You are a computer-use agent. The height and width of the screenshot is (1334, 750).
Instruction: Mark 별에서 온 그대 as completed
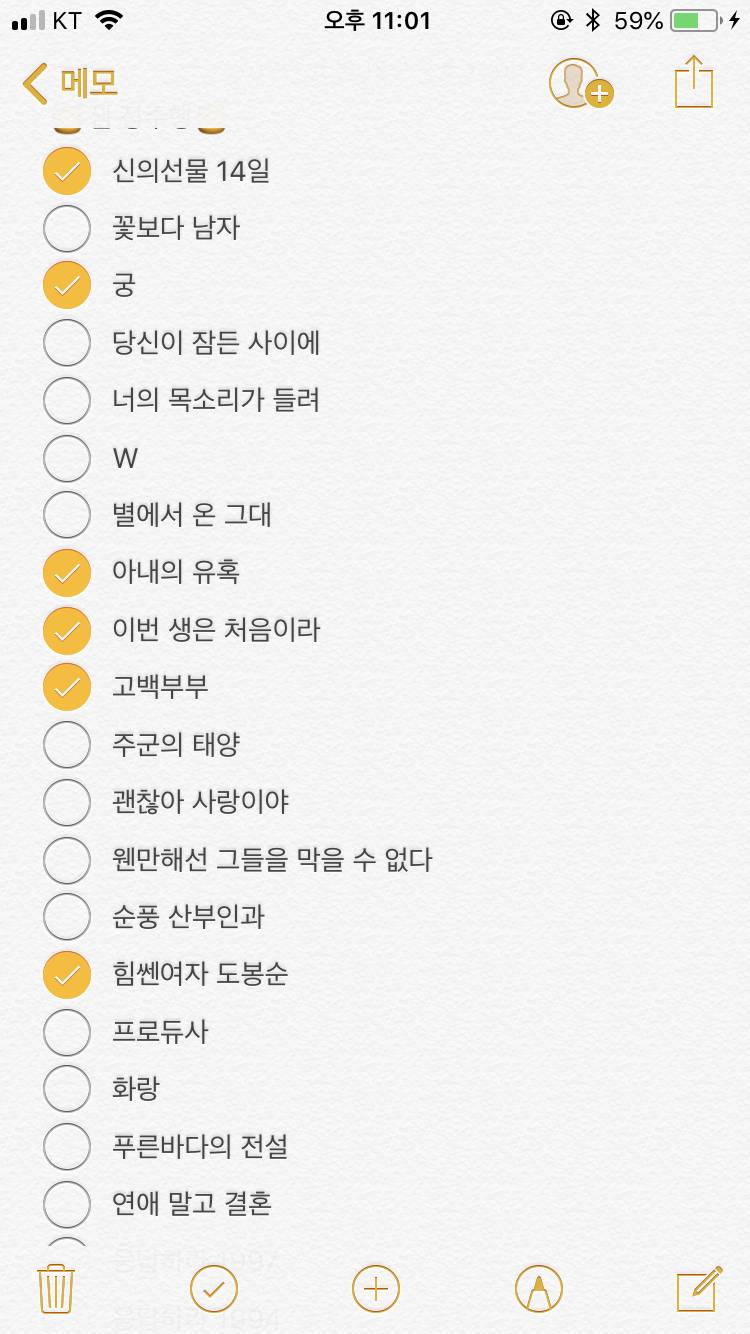[66, 514]
